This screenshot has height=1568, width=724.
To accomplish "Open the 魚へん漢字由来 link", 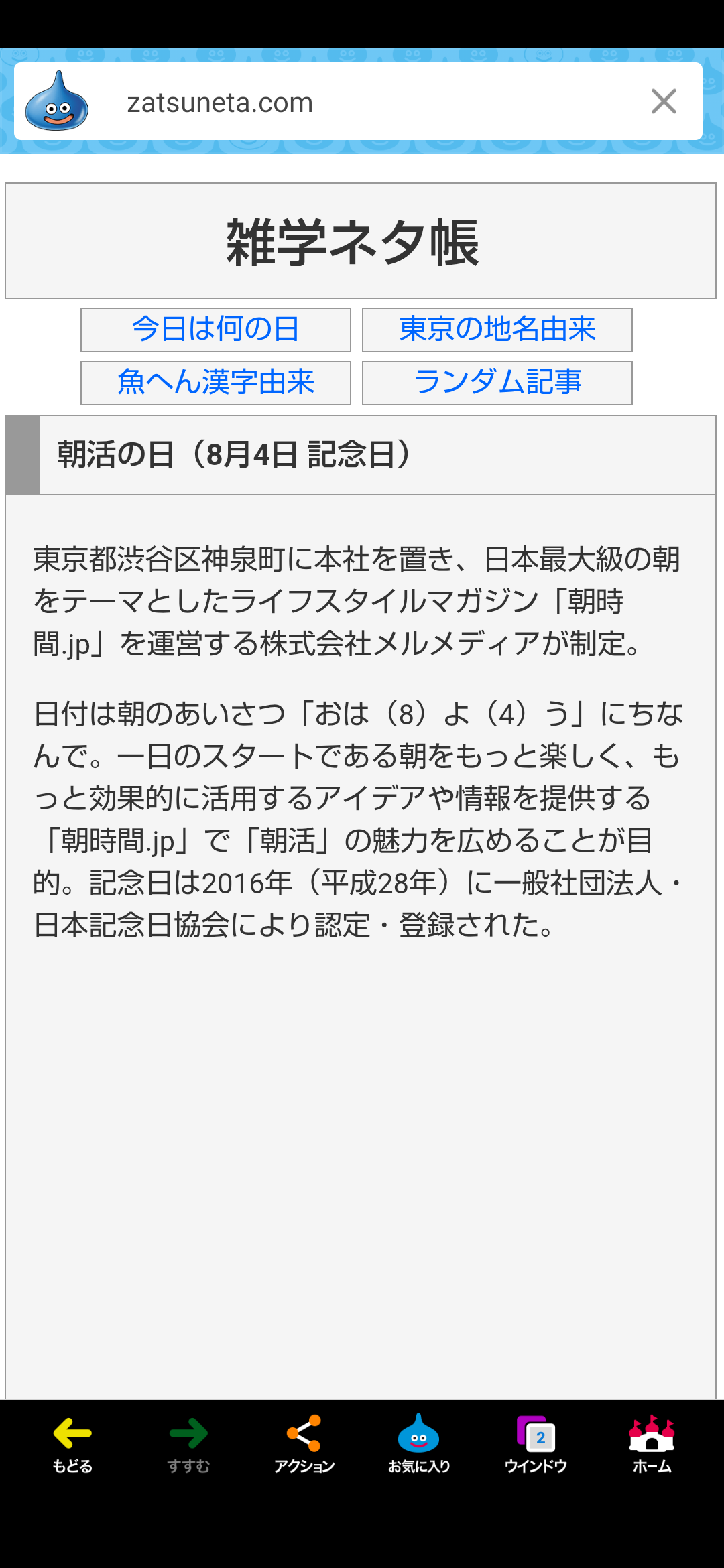I will click(x=216, y=383).
